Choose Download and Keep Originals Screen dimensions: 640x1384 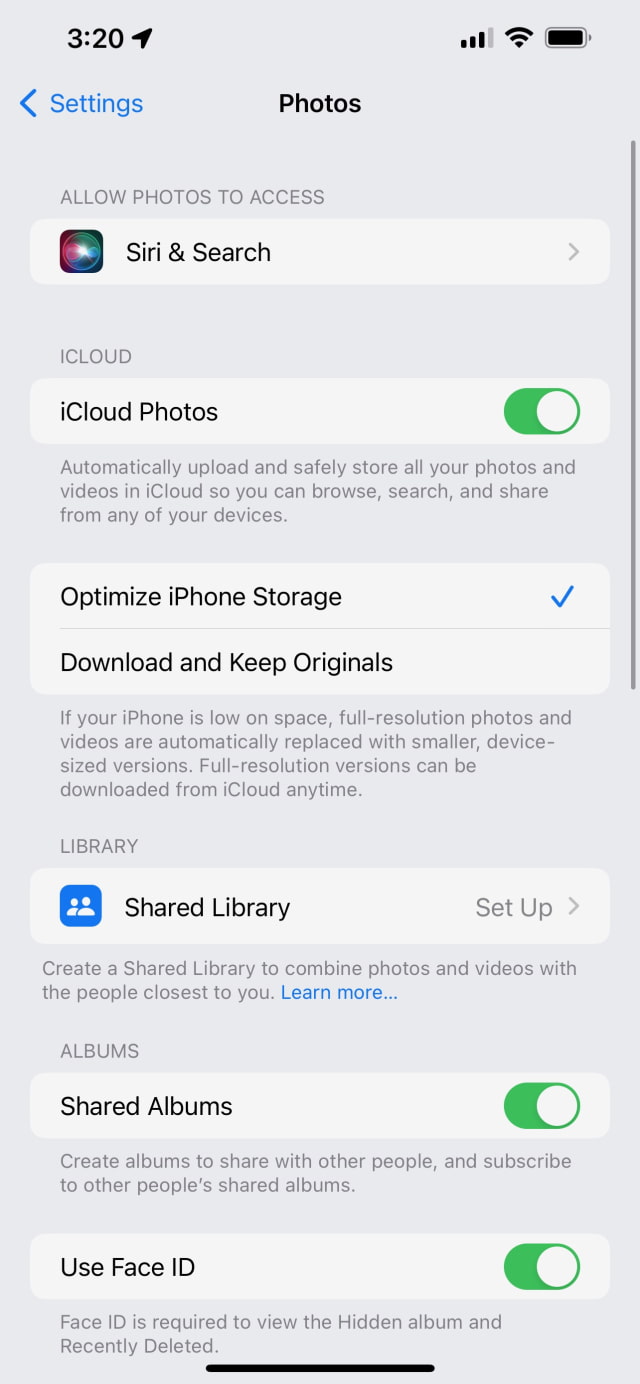320,662
